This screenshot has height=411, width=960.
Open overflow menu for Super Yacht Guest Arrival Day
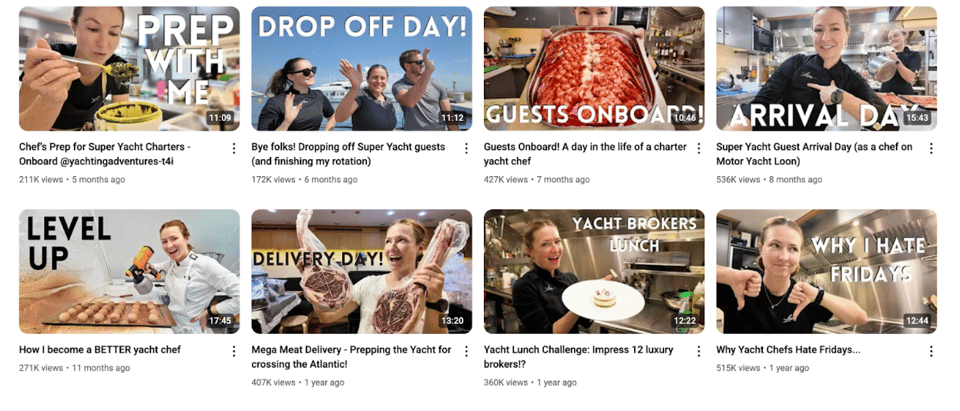tap(931, 148)
